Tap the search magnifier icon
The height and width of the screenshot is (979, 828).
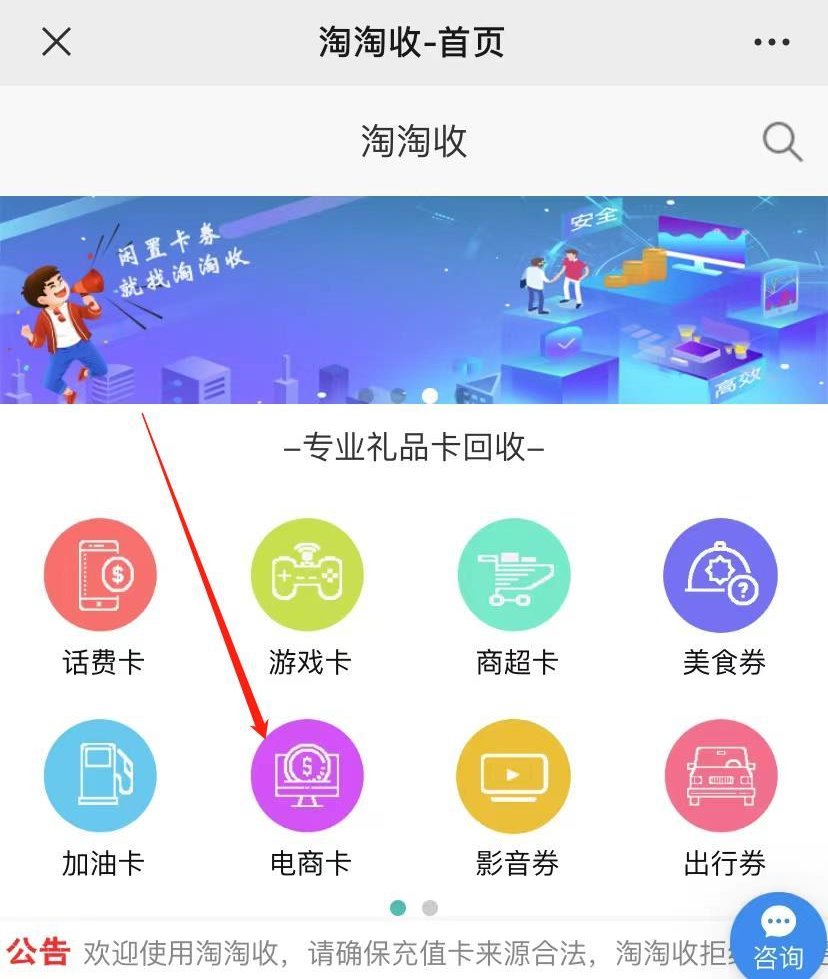click(781, 142)
